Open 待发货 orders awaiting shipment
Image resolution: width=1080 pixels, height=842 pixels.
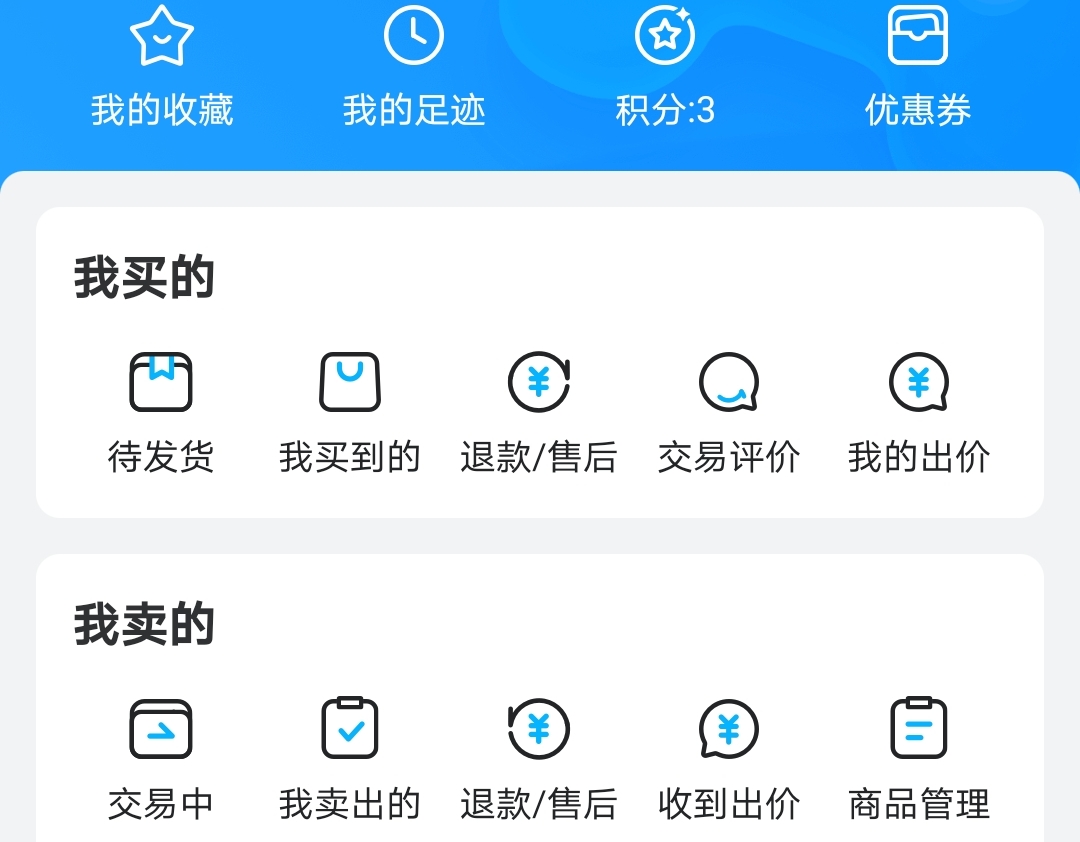tap(161, 410)
